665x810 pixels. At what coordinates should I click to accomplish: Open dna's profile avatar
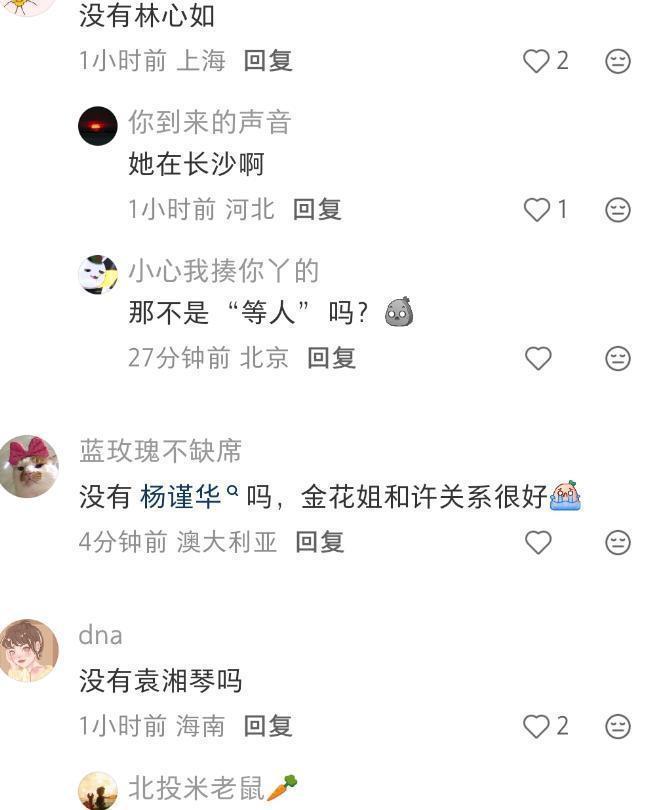tap(28, 650)
